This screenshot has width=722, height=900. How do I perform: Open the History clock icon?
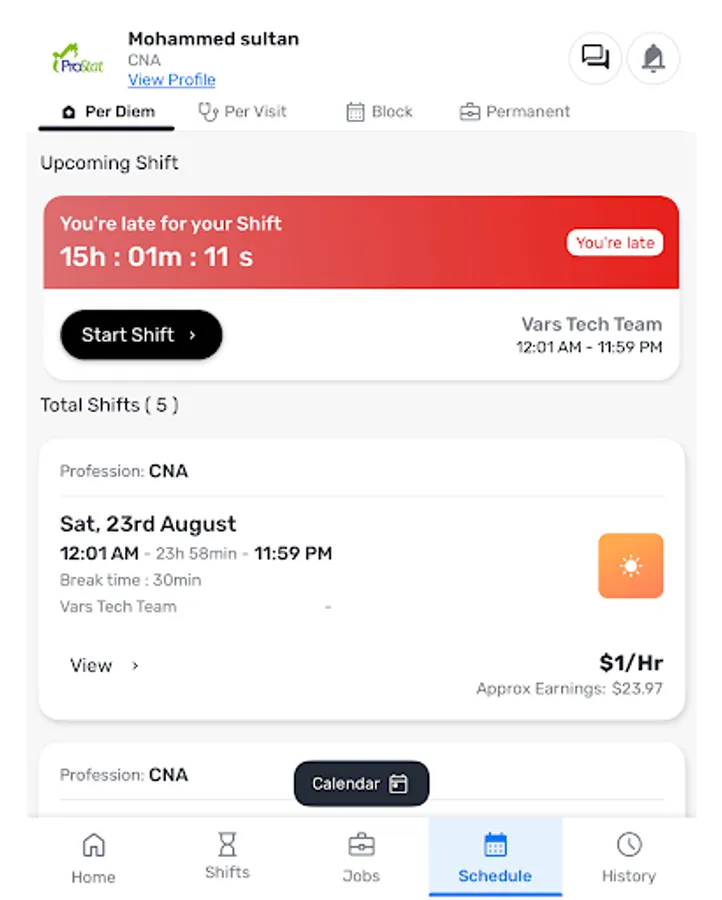click(629, 845)
